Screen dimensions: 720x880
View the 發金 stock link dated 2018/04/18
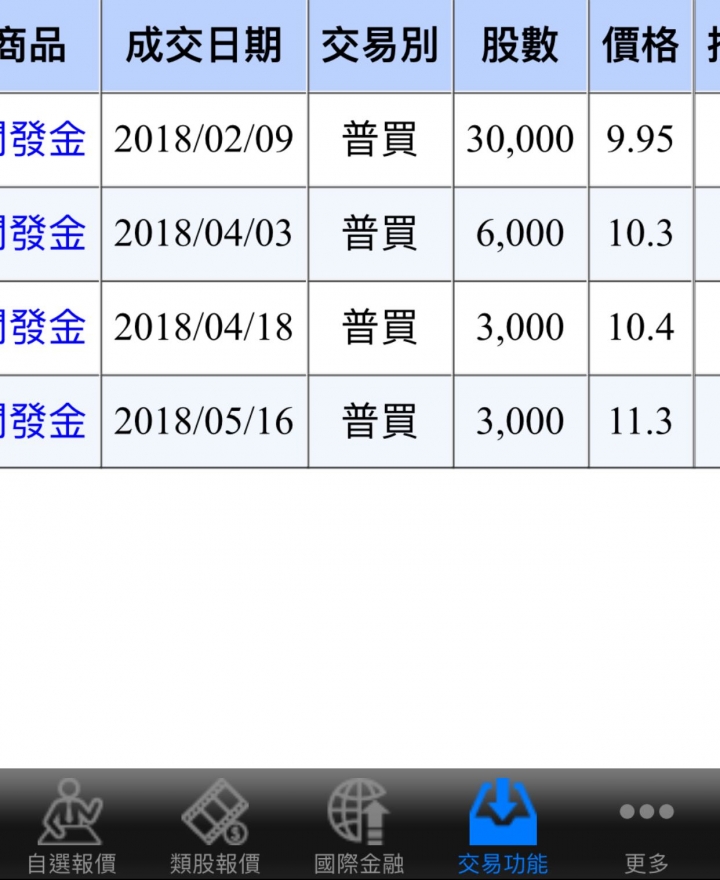tap(43, 328)
